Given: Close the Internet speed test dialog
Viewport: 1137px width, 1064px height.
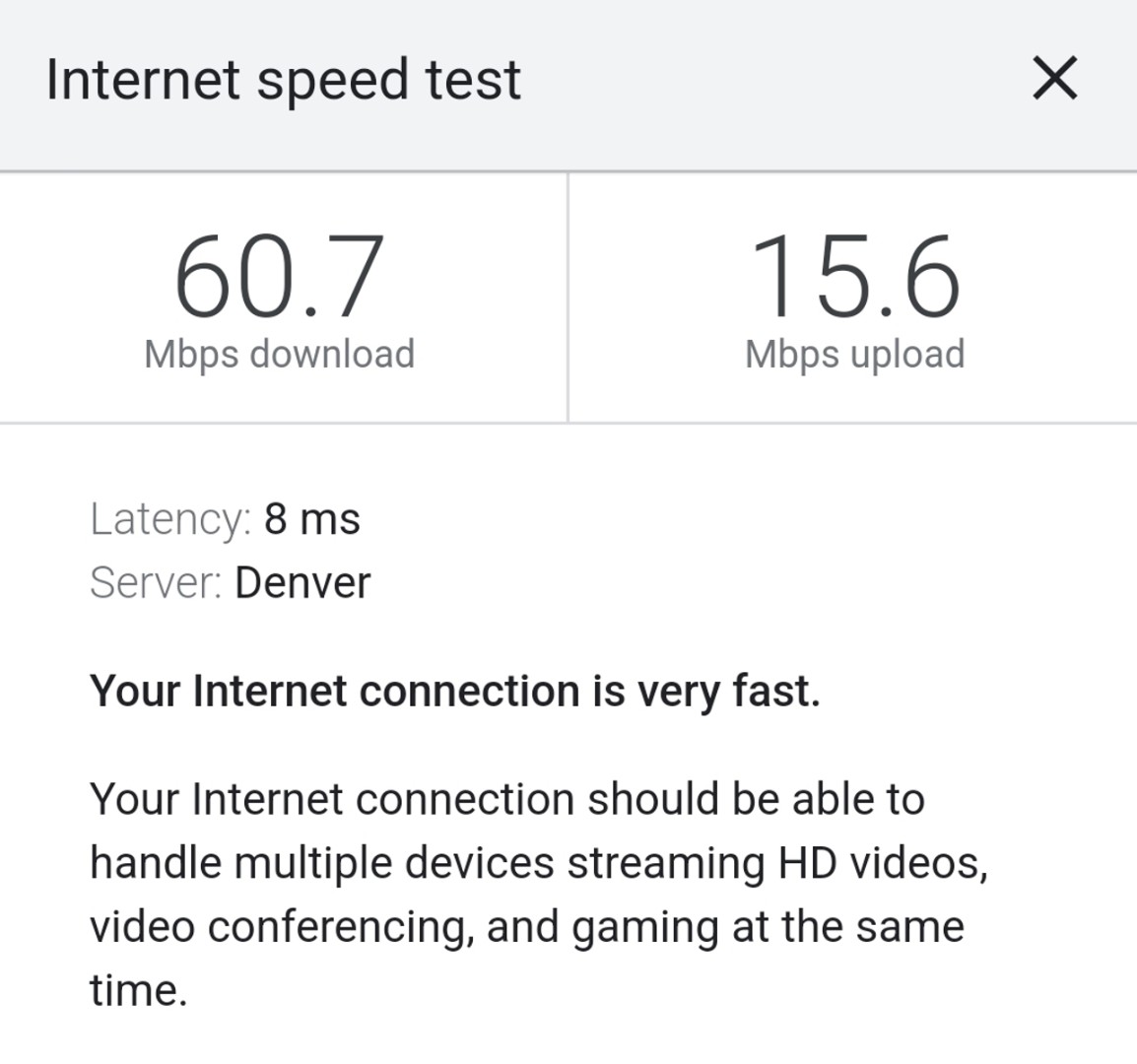Looking at the screenshot, I should [1054, 78].
